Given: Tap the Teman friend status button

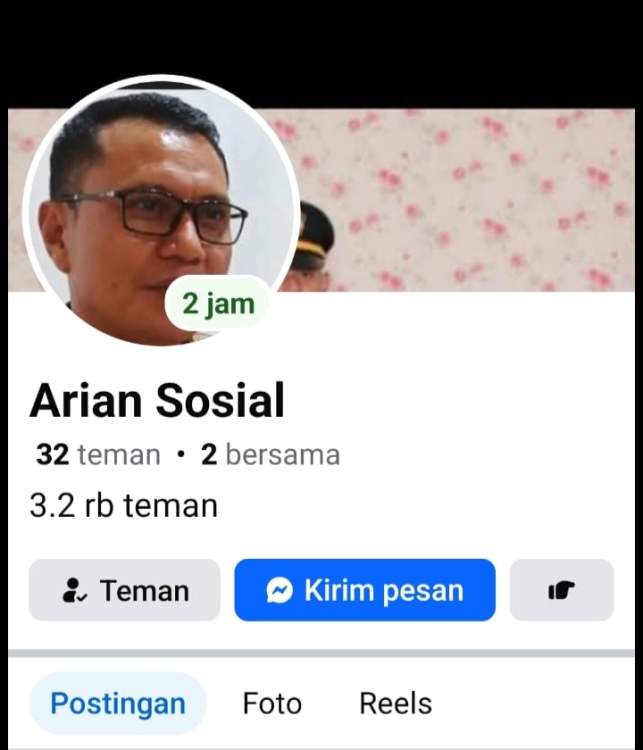Looking at the screenshot, I should point(125,590).
